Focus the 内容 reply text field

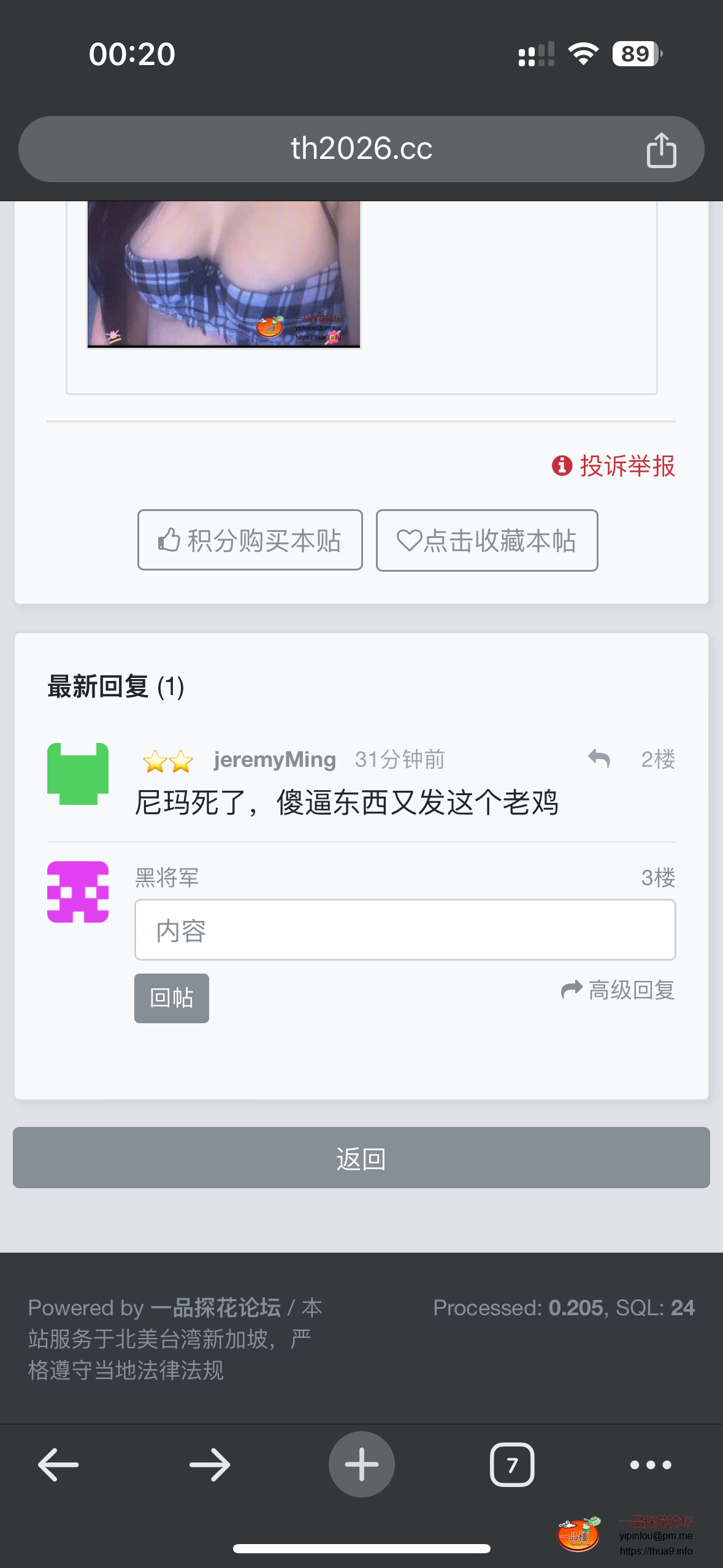pos(405,930)
